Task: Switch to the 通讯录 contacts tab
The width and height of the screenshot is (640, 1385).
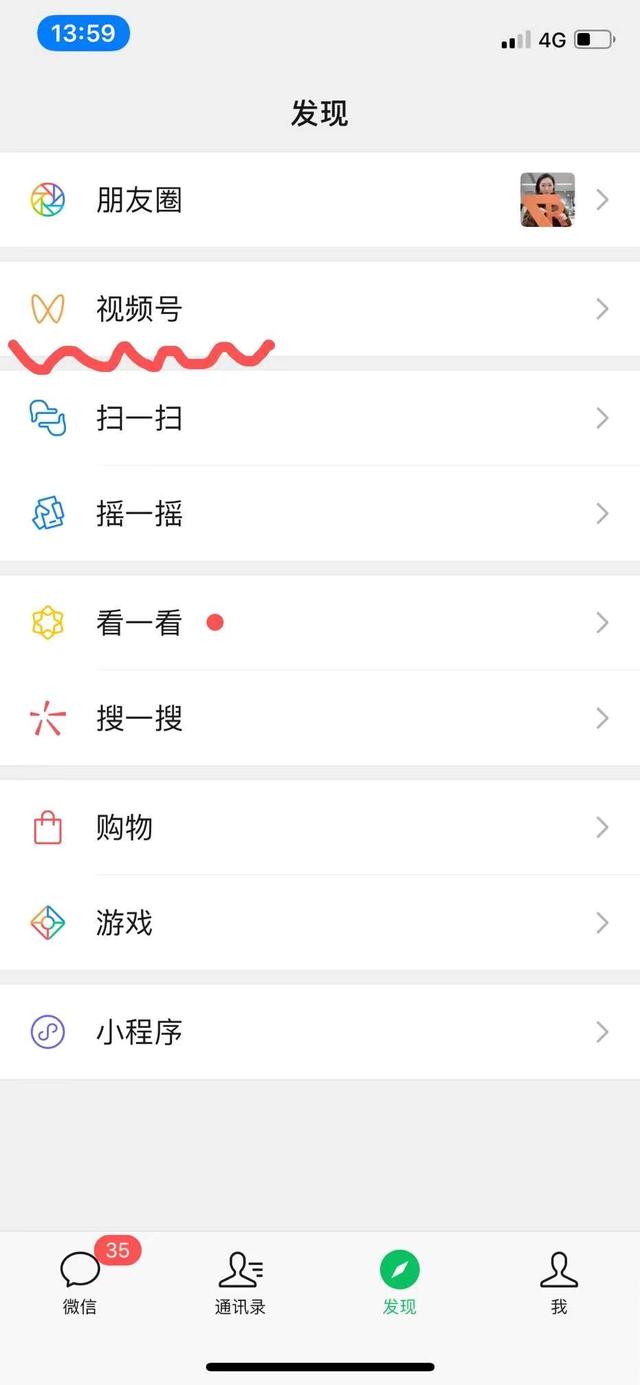Action: pos(240,1282)
